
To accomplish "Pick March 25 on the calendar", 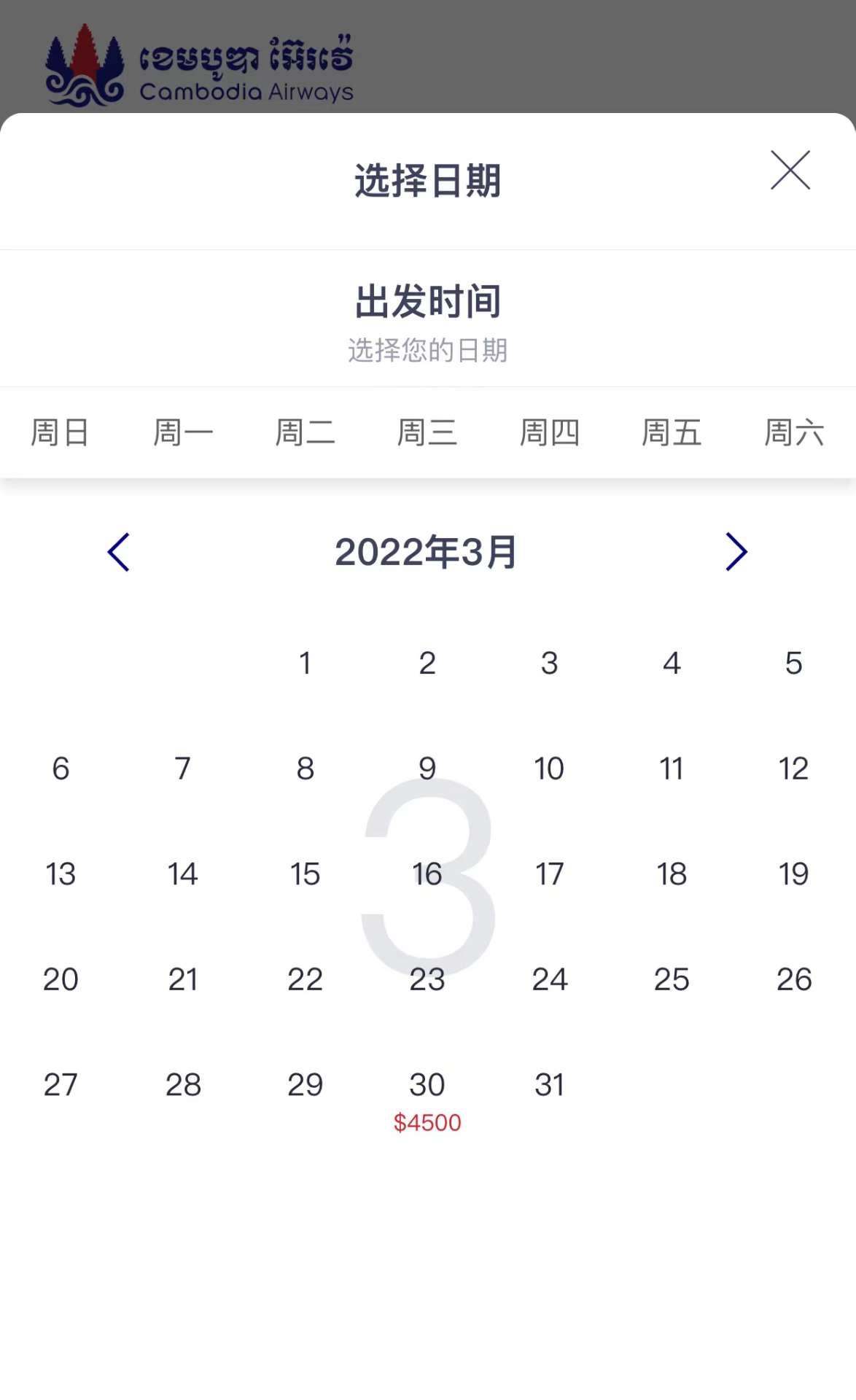I will 672,979.
